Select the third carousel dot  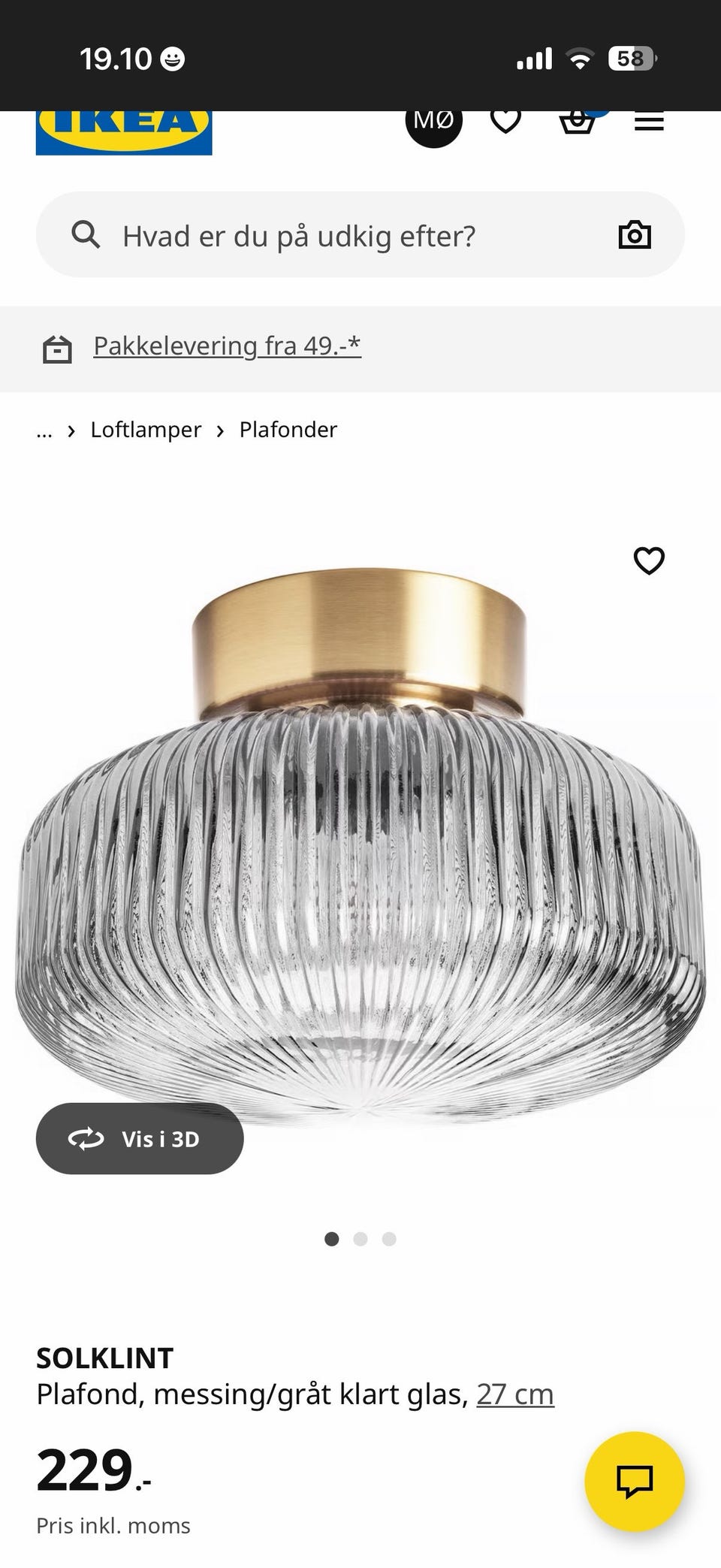point(390,1240)
